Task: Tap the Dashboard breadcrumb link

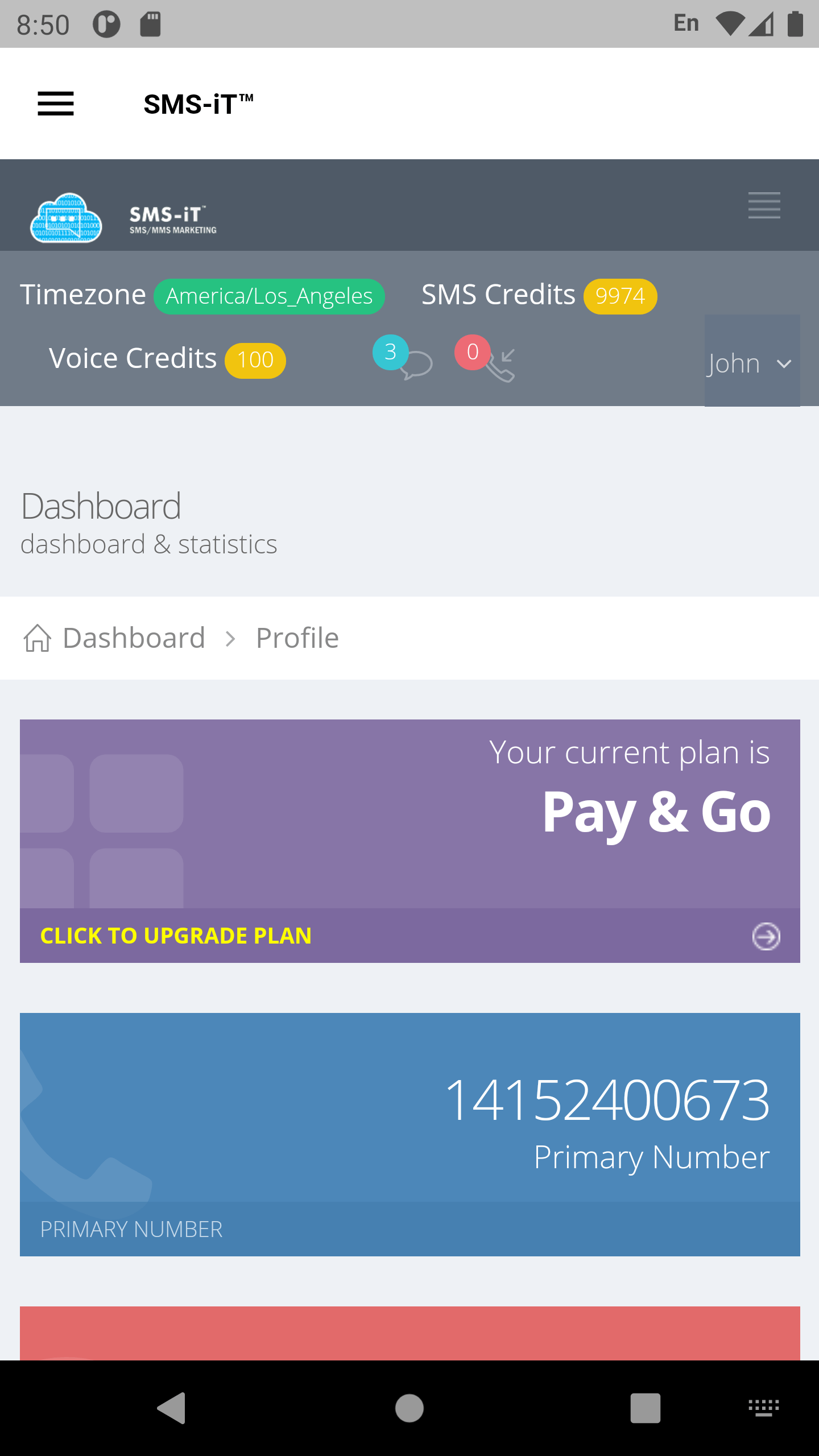Action: coord(134,638)
